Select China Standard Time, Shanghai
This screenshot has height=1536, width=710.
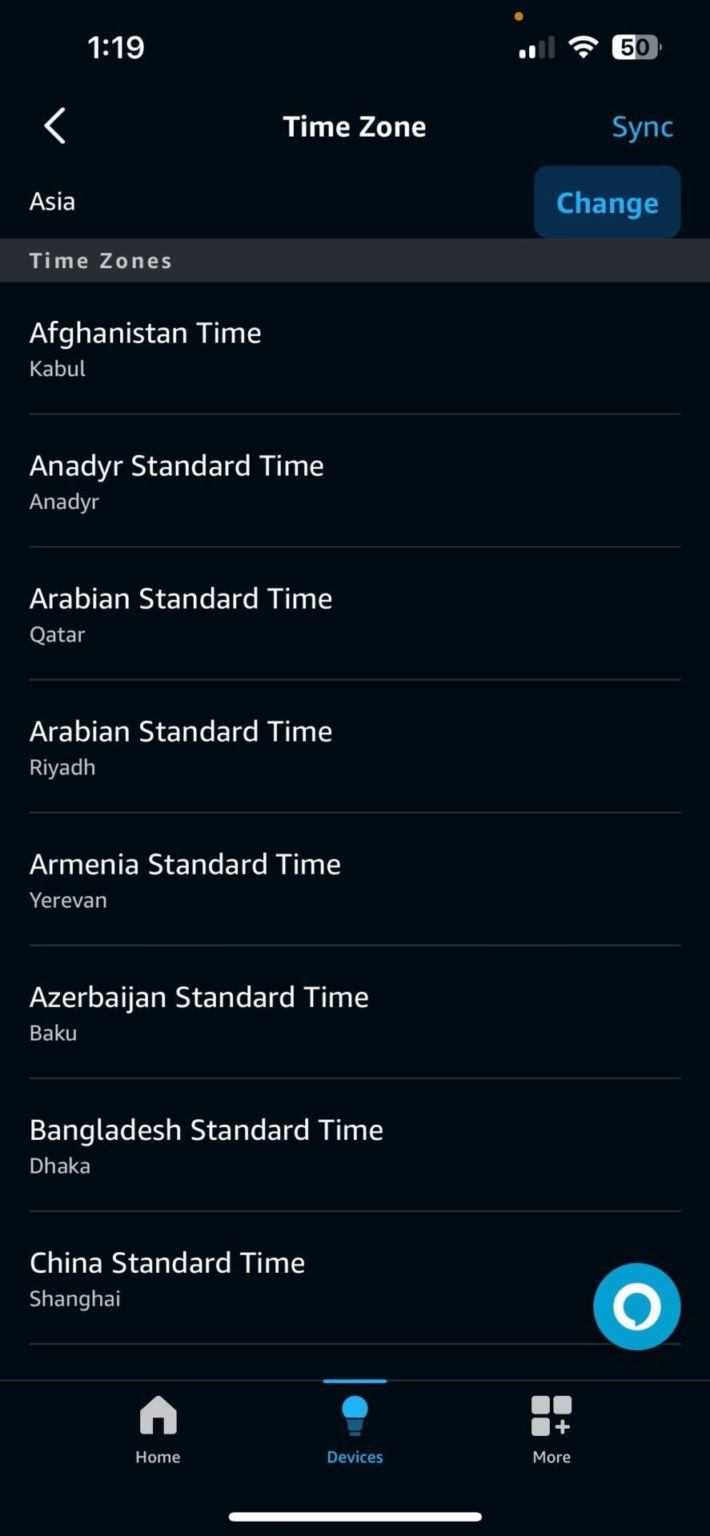(x=300, y=1279)
